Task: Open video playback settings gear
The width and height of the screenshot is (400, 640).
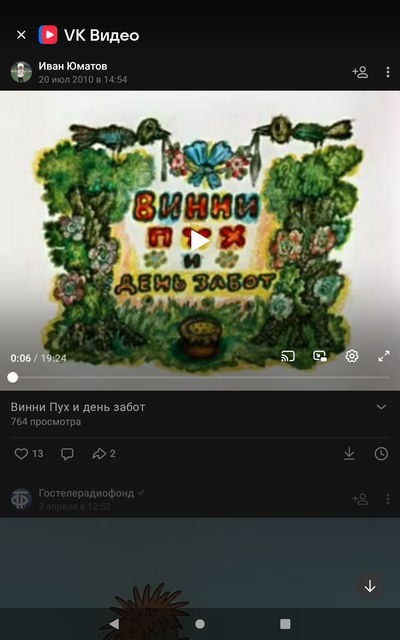Action: tap(351, 356)
